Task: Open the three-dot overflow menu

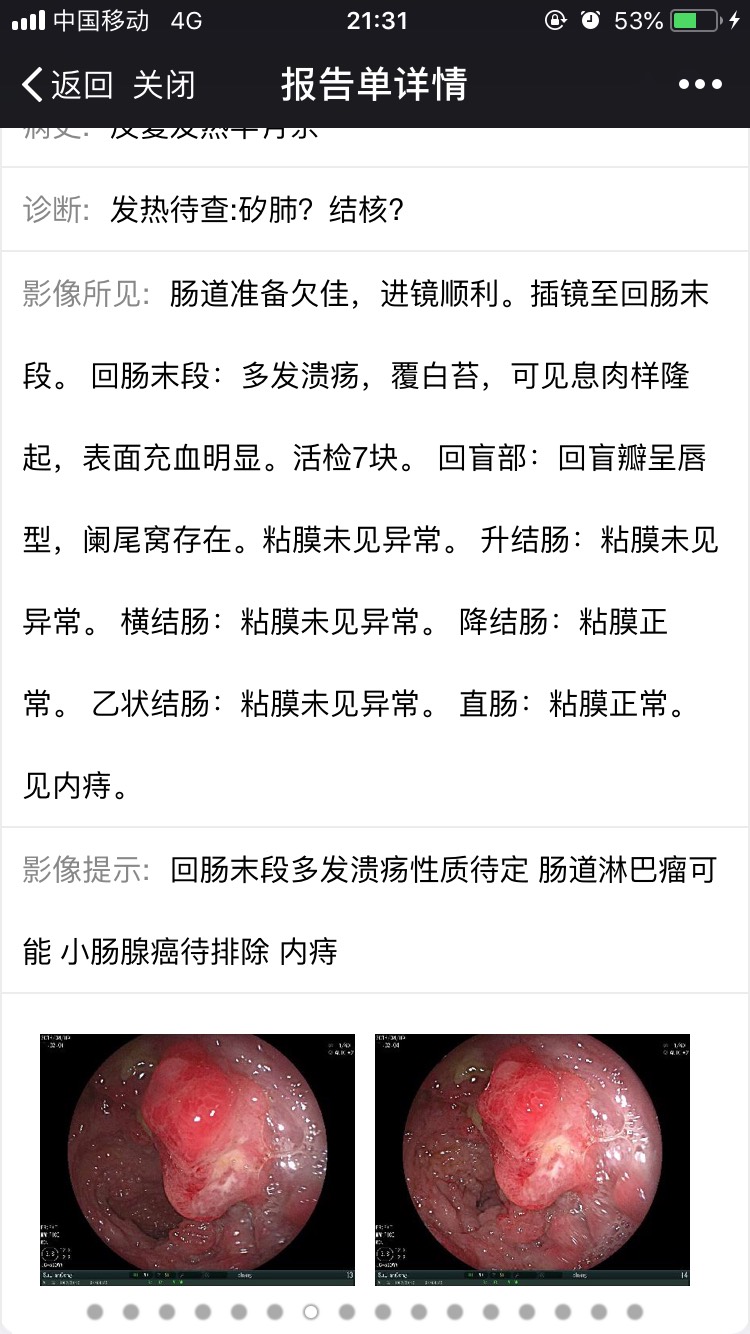Action: [x=700, y=85]
